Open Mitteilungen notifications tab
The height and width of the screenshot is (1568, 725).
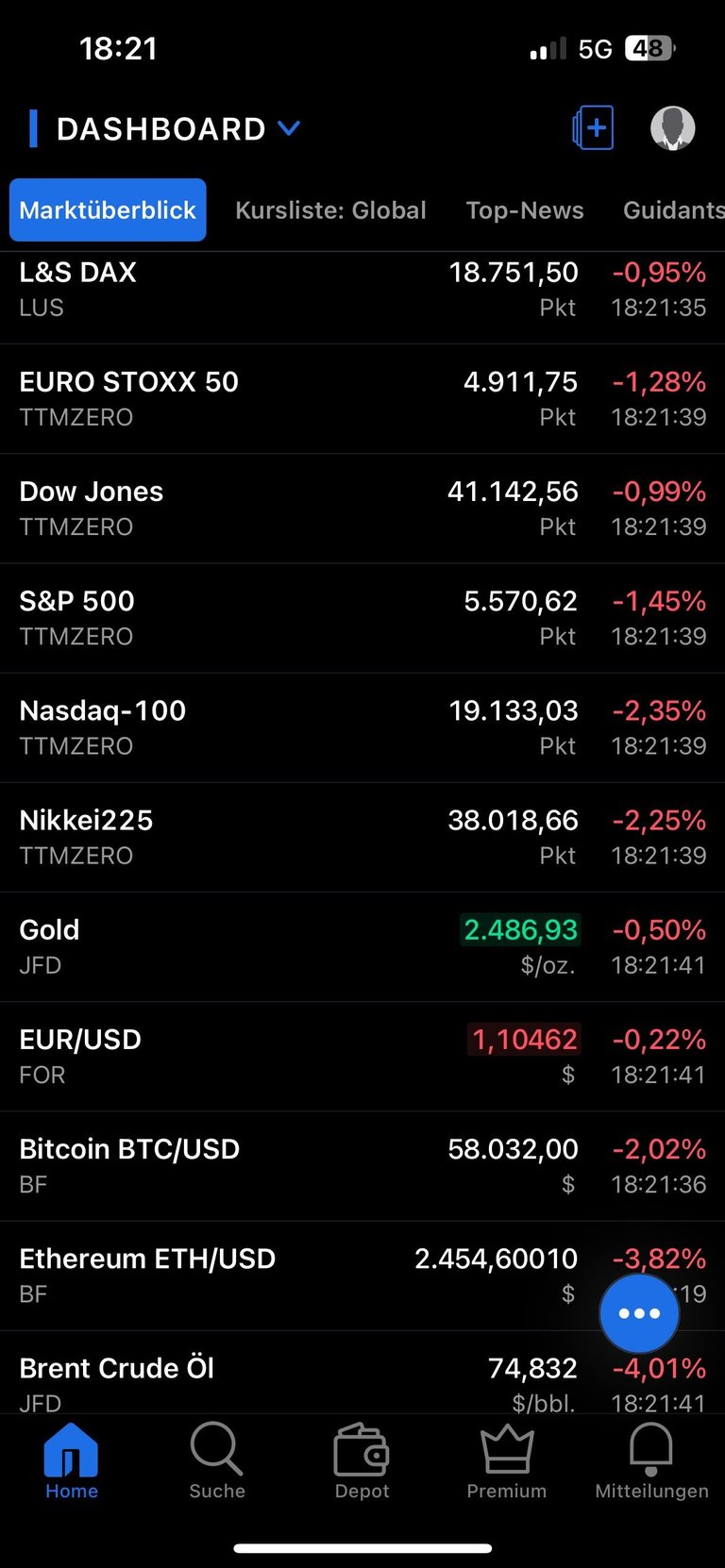click(651, 1460)
